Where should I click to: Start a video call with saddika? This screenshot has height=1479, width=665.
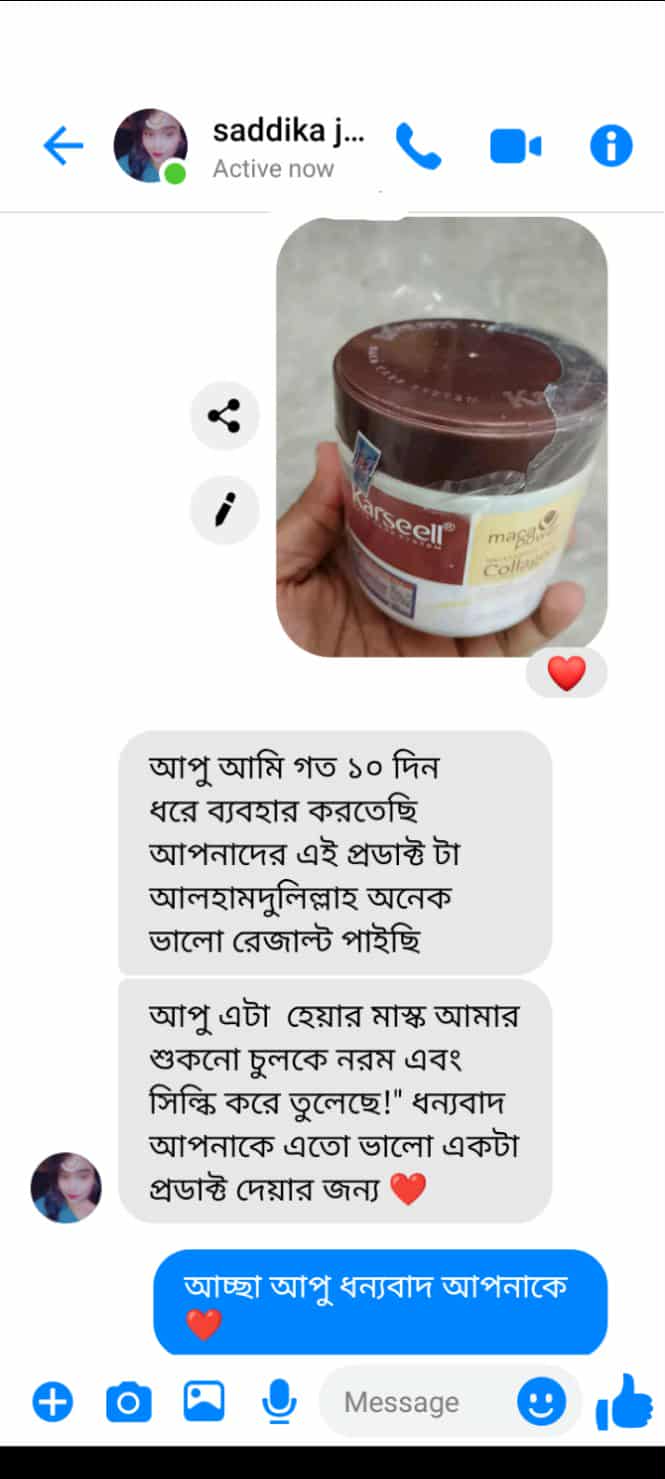coord(515,147)
